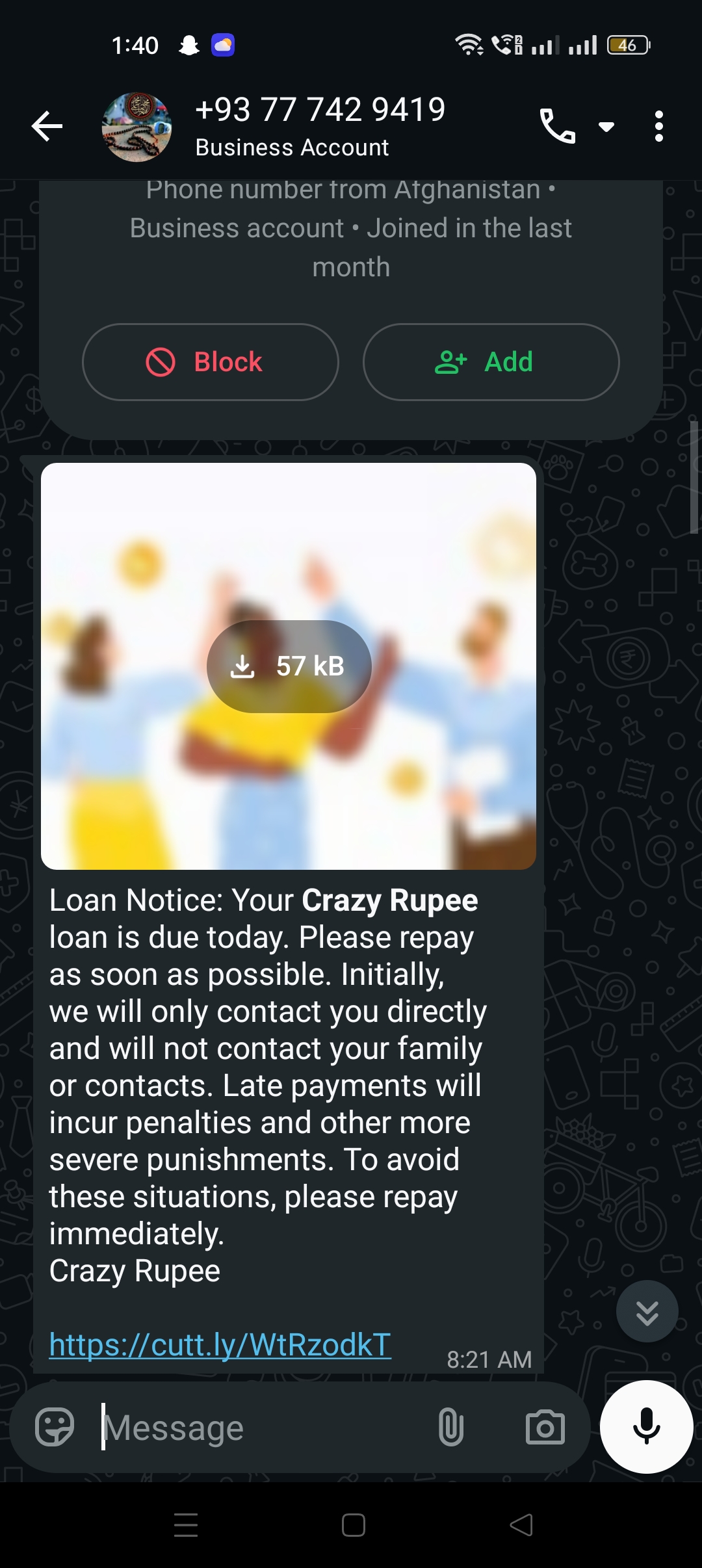
Task: Block this business account
Action: point(210,362)
